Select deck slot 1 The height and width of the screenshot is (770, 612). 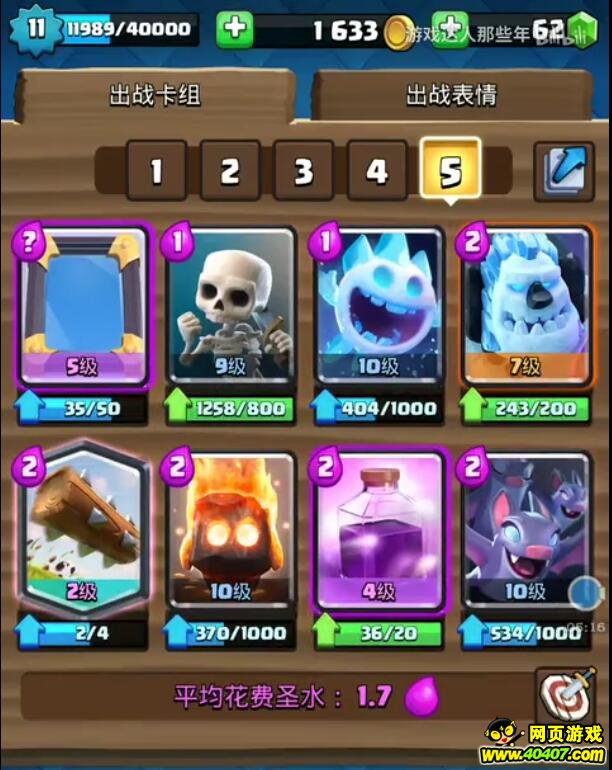point(156,171)
